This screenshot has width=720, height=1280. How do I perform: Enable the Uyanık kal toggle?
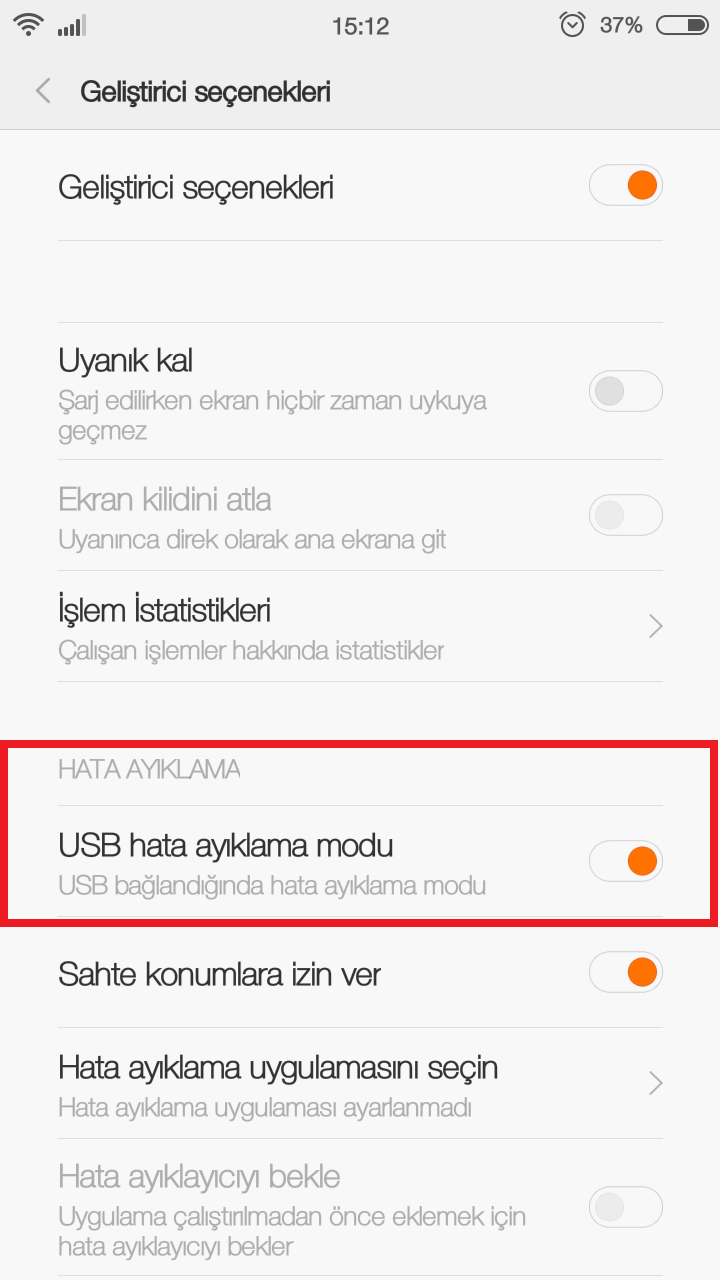click(626, 391)
